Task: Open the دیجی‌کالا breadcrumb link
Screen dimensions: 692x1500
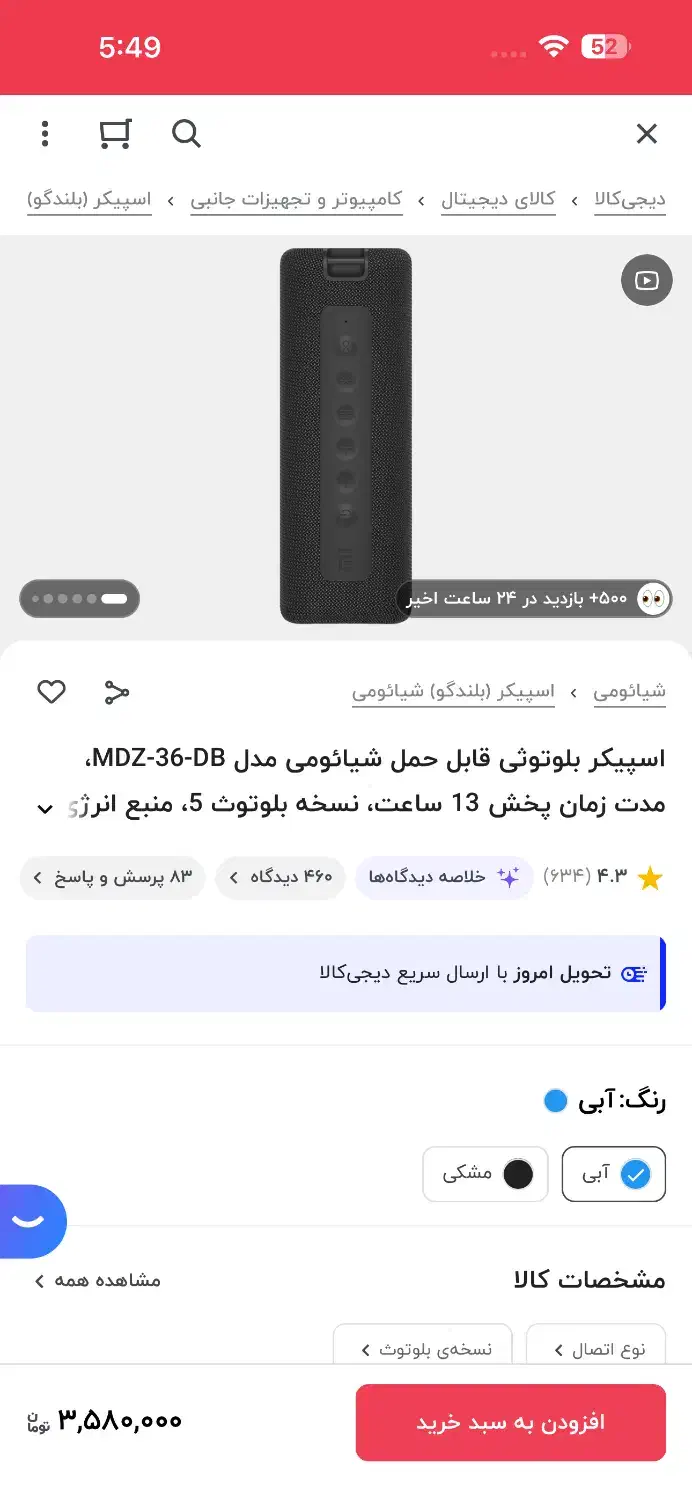Action: pyautogui.click(x=629, y=200)
